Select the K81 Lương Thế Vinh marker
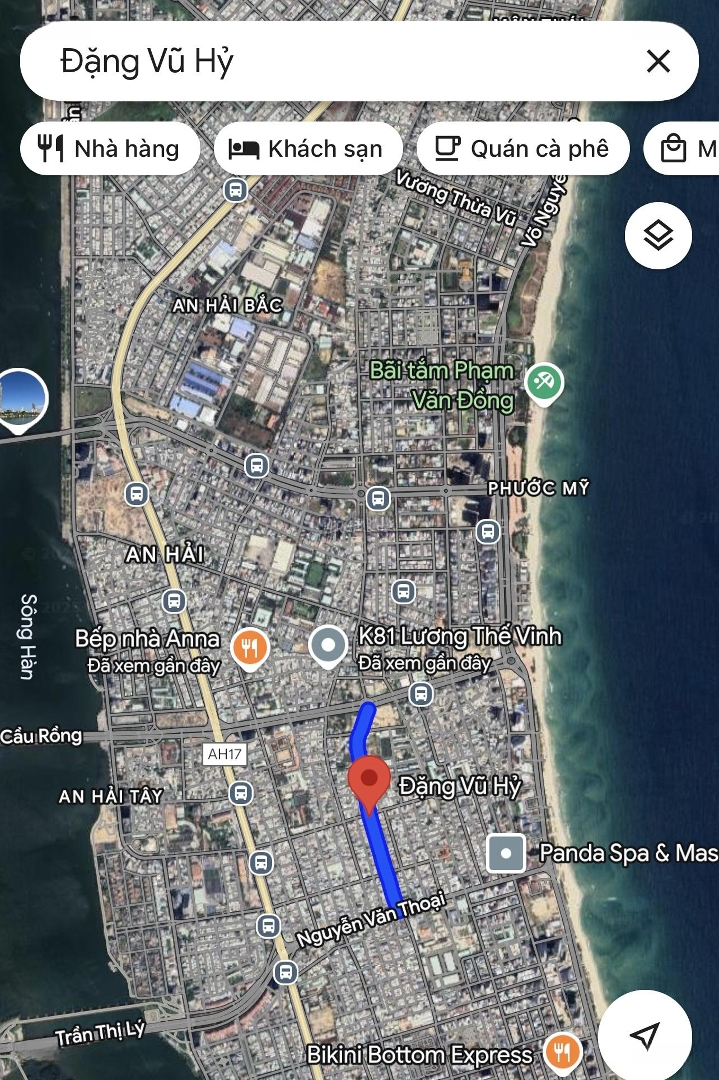719x1080 pixels. (328, 647)
